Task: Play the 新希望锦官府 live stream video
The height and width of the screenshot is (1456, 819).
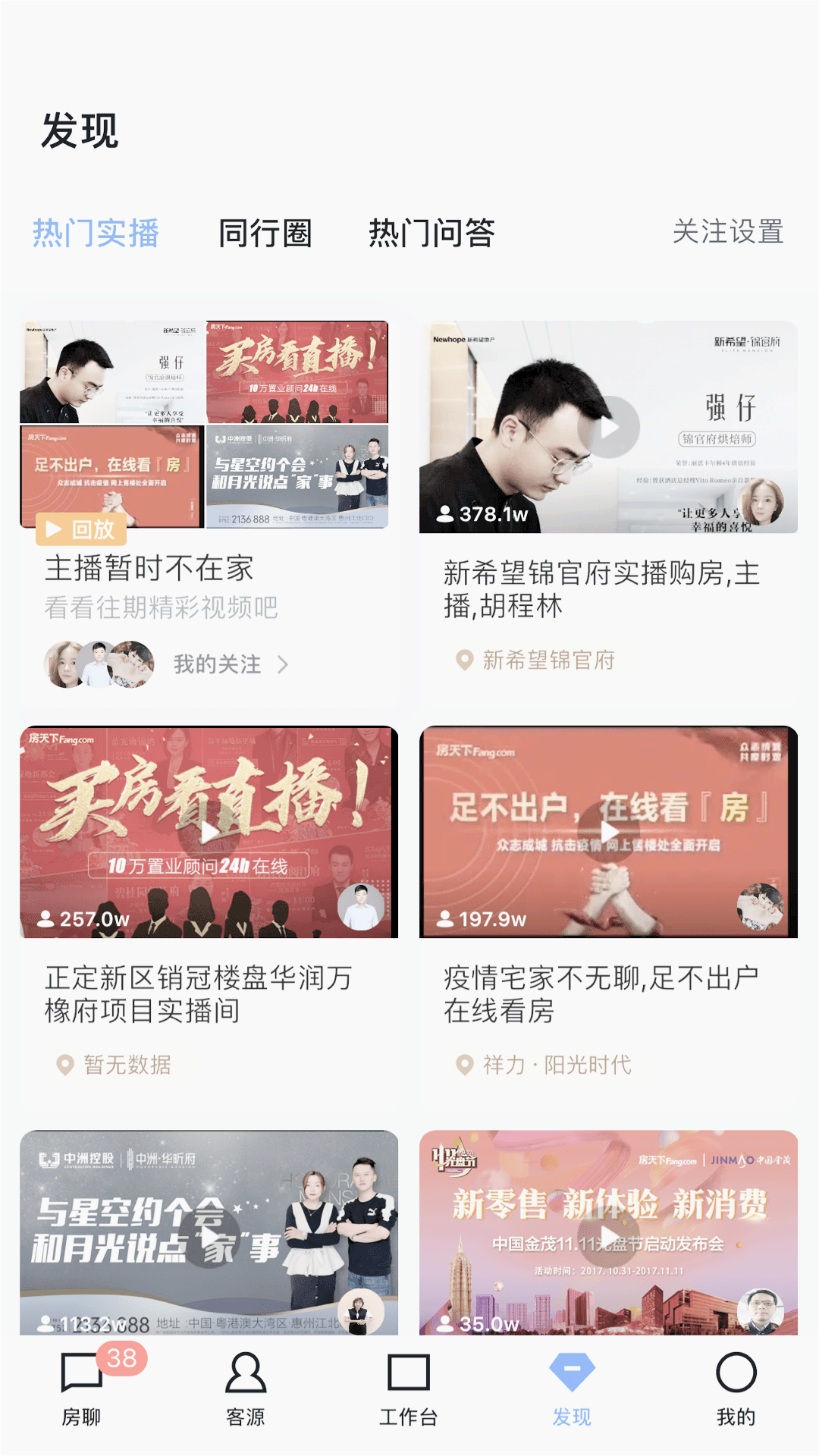Action: pyautogui.click(x=607, y=428)
